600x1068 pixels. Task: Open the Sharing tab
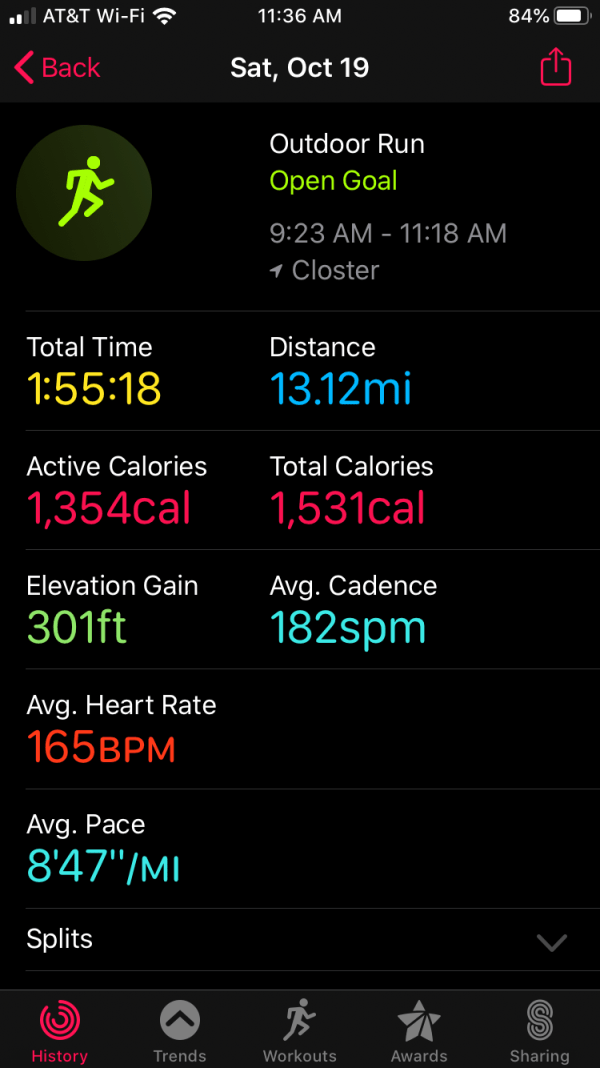tap(539, 1032)
